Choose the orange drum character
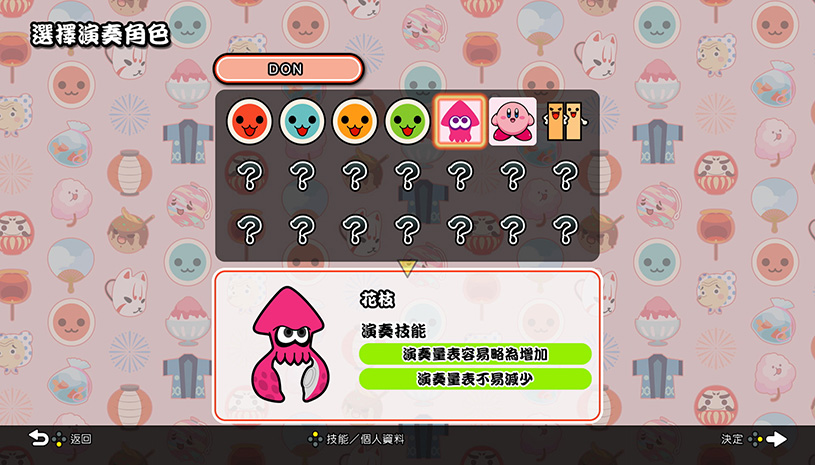This screenshot has height=465, width=815. [x=355, y=122]
